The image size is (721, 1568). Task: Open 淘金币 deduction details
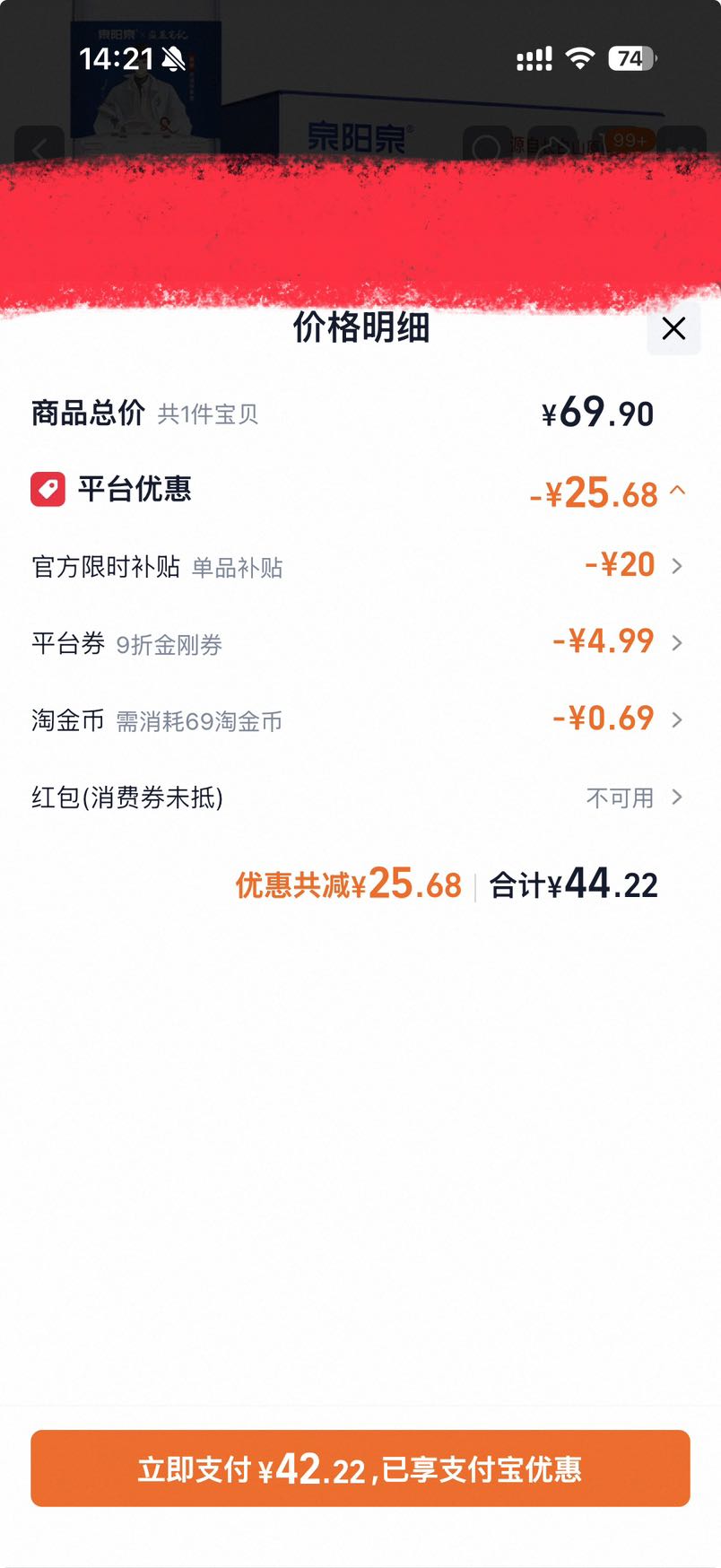point(359,719)
